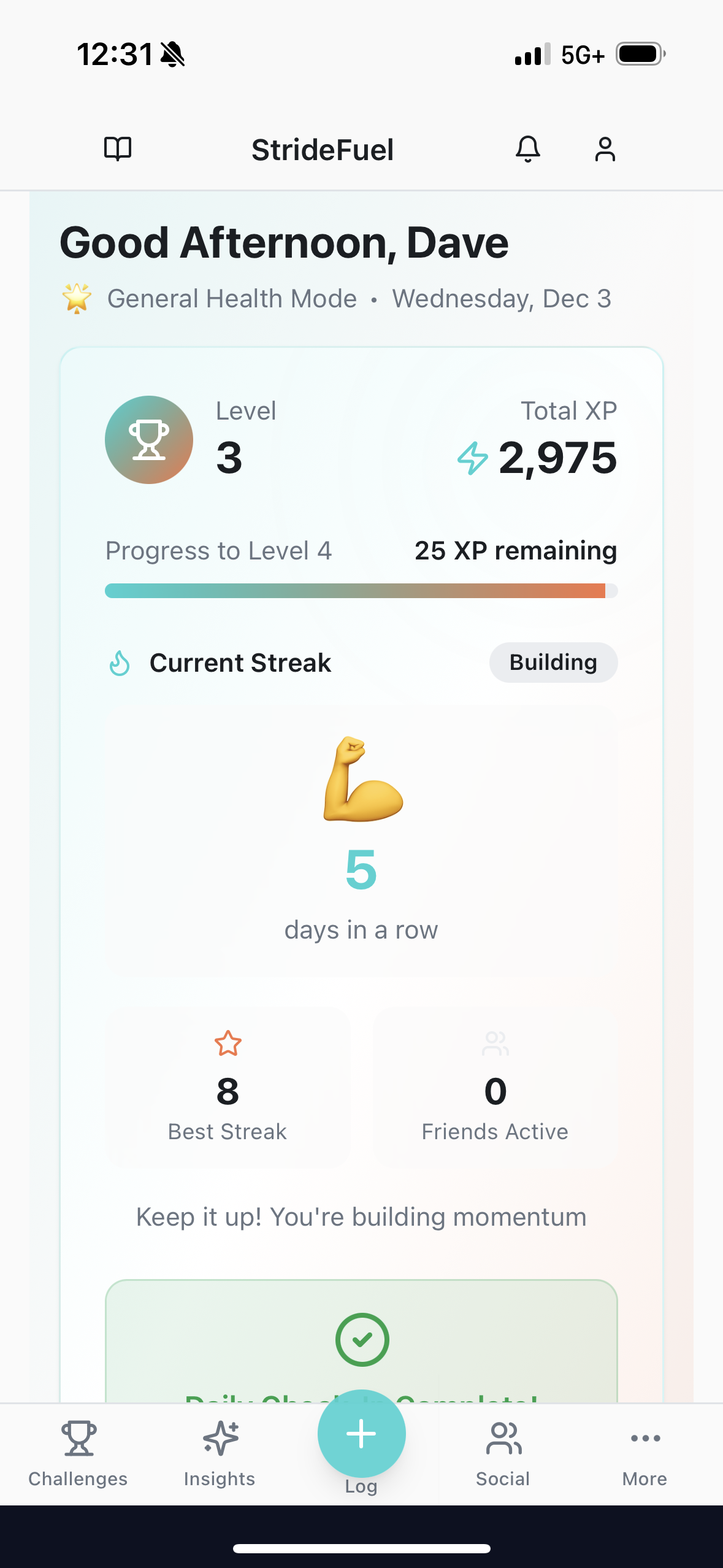This screenshot has width=723, height=1568.
Task: Open the user profile icon
Action: click(x=605, y=149)
